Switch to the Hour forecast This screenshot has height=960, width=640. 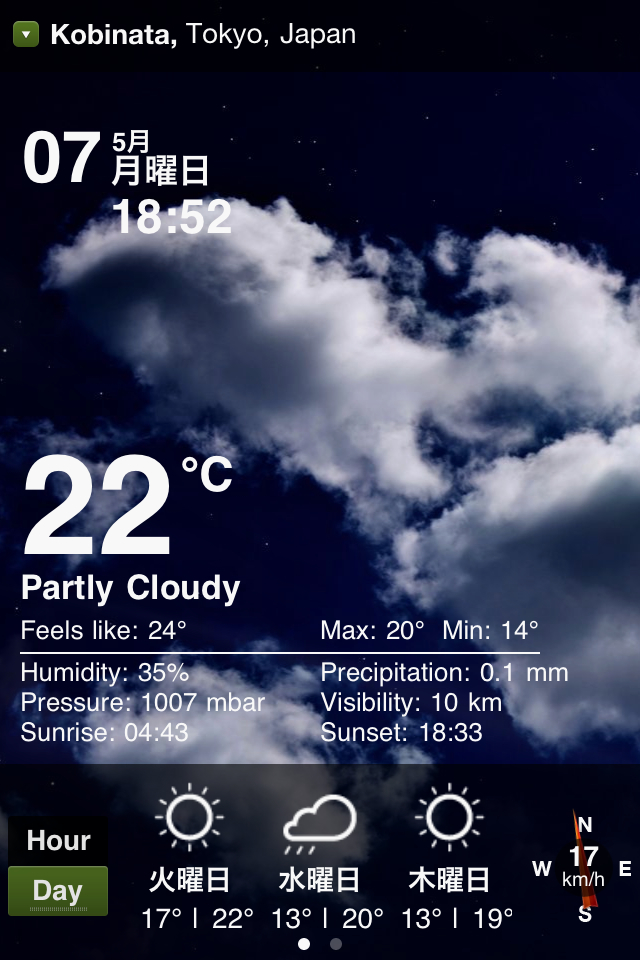(x=58, y=841)
